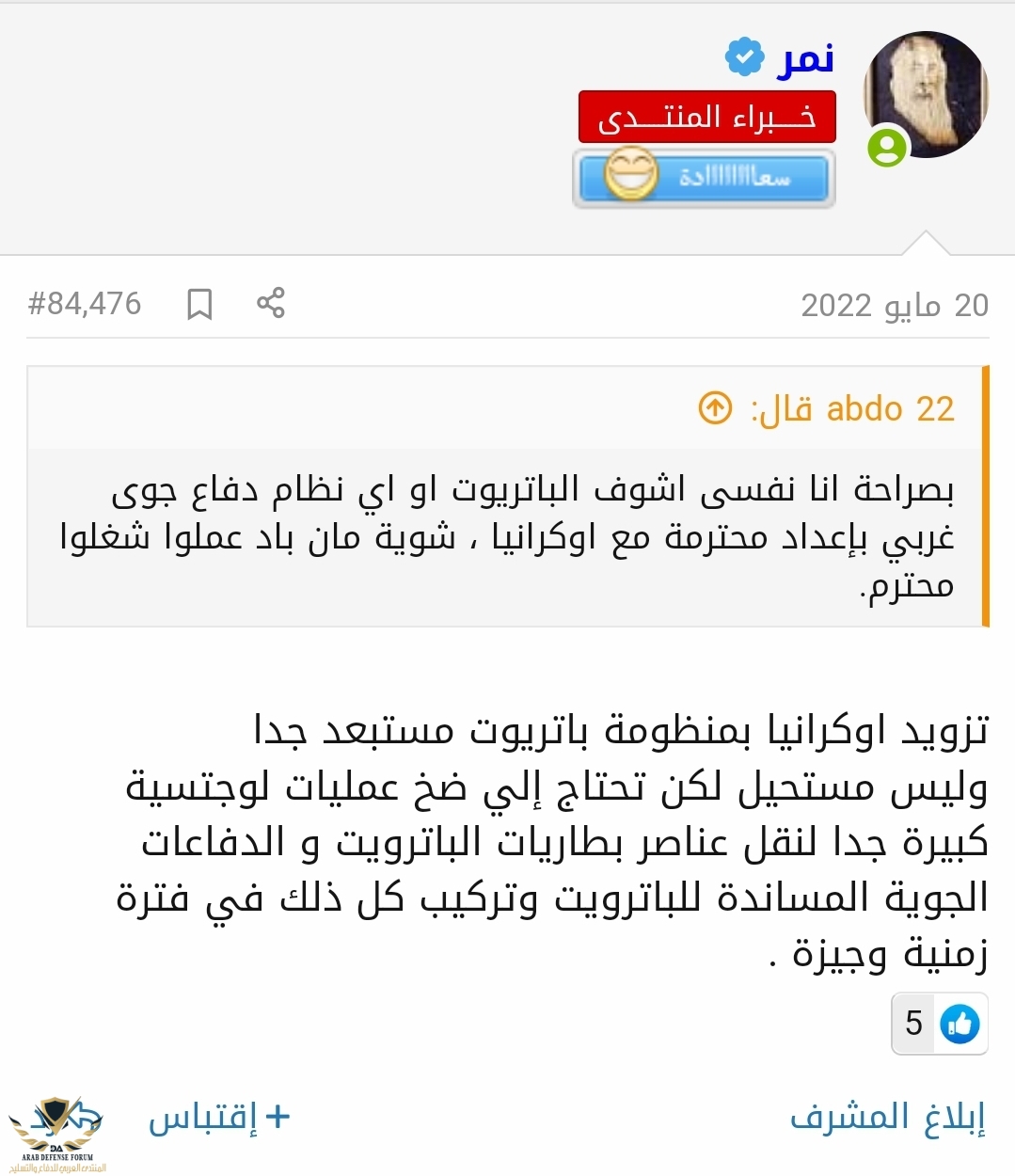Image resolution: width=1015 pixels, height=1176 pixels.
Task: Jump to abdo 22's quoted original post
Action: (x=715, y=408)
